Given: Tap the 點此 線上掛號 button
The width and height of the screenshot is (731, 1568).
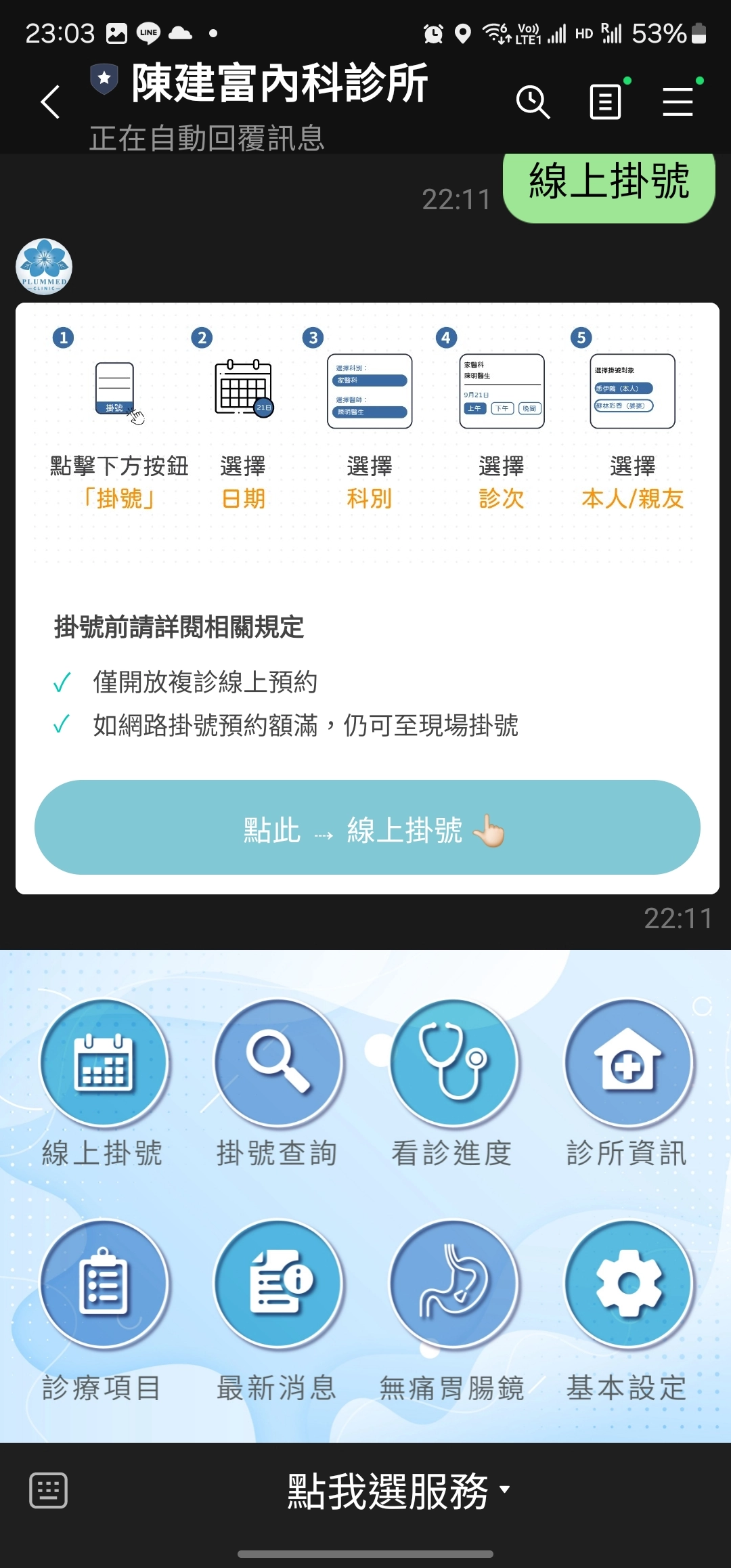Looking at the screenshot, I should click(x=367, y=828).
